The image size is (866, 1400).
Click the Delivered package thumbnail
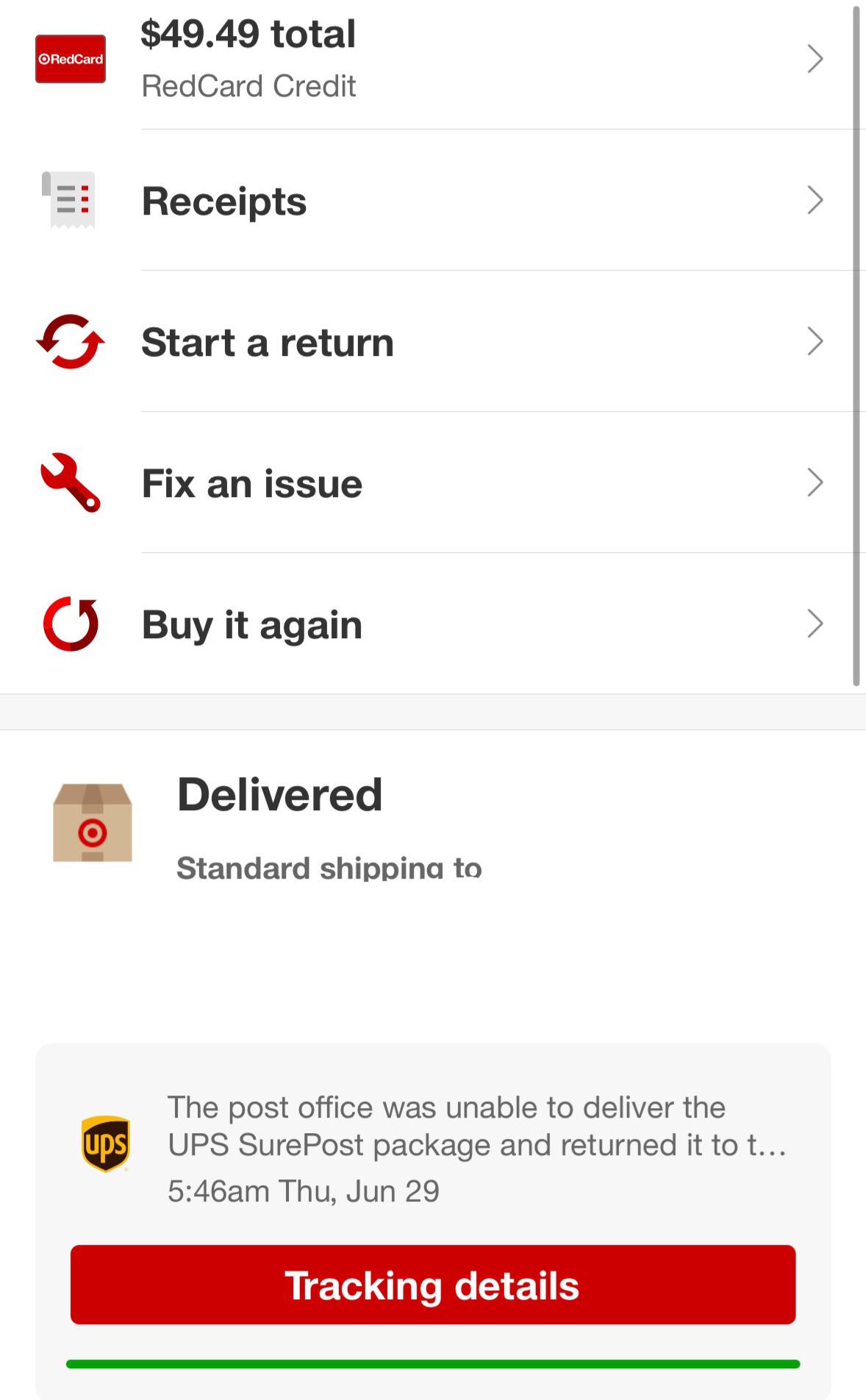pos(93,823)
